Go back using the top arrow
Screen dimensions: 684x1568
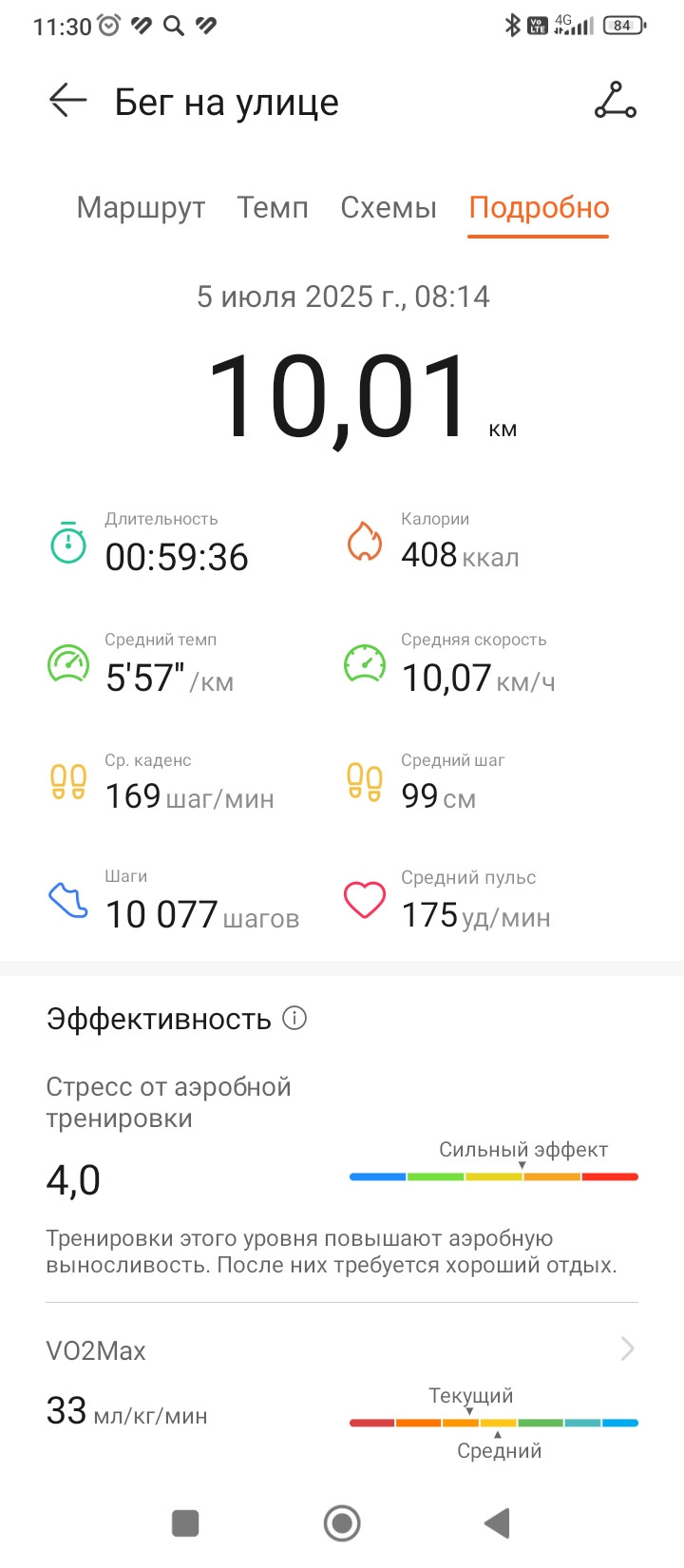(x=67, y=101)
